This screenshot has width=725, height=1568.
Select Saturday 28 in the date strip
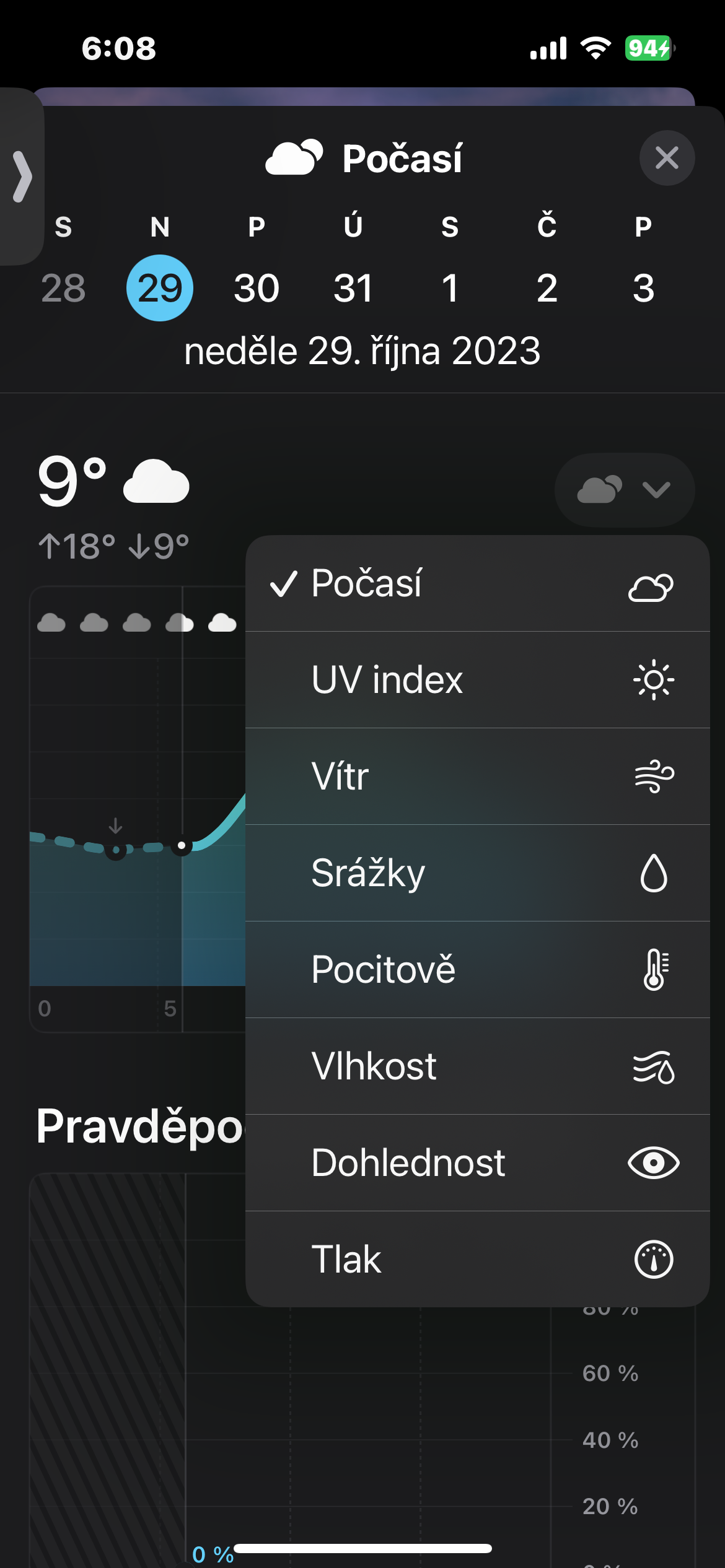[x=63, y=288]
